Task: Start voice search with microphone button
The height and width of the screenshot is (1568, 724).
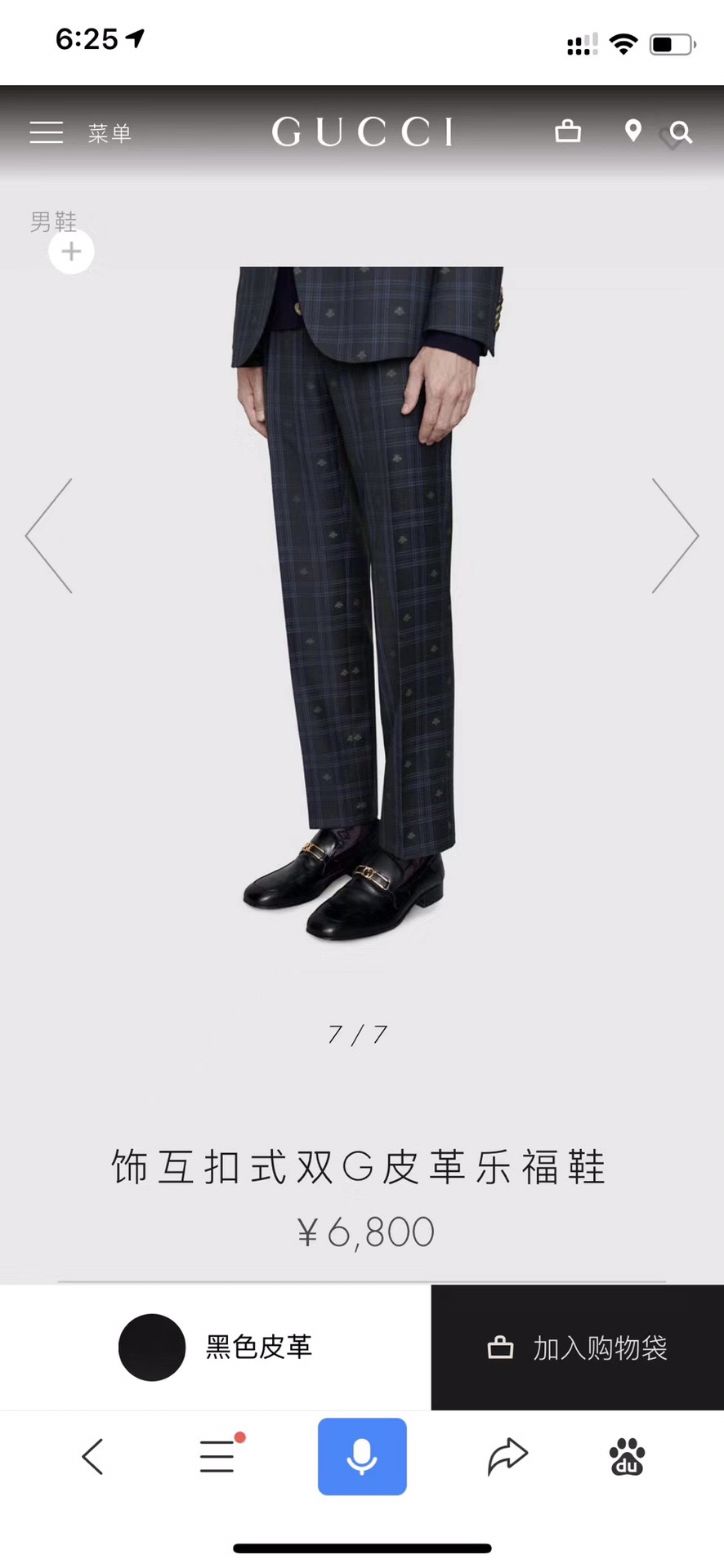Action: (362, 1457)
